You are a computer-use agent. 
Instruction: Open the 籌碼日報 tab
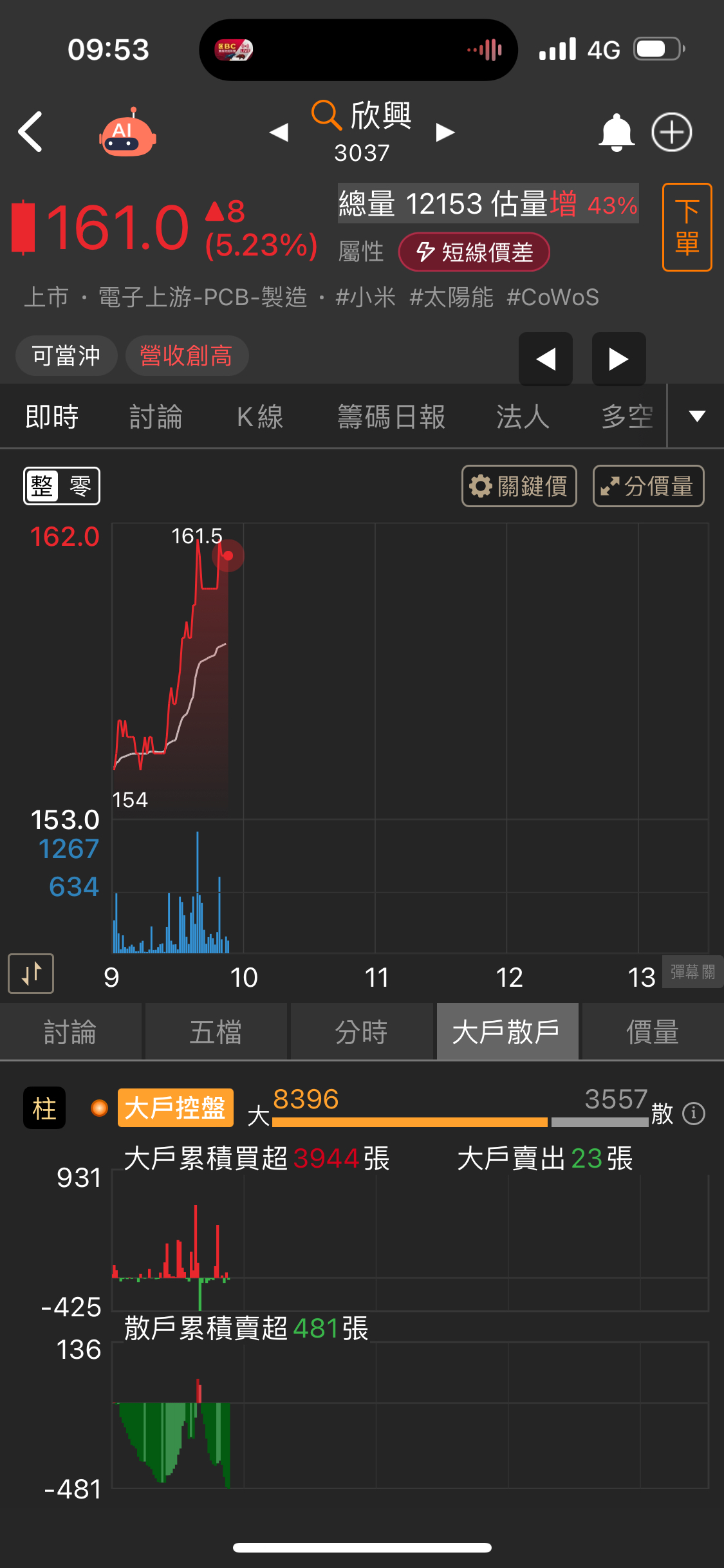point(391,416)
